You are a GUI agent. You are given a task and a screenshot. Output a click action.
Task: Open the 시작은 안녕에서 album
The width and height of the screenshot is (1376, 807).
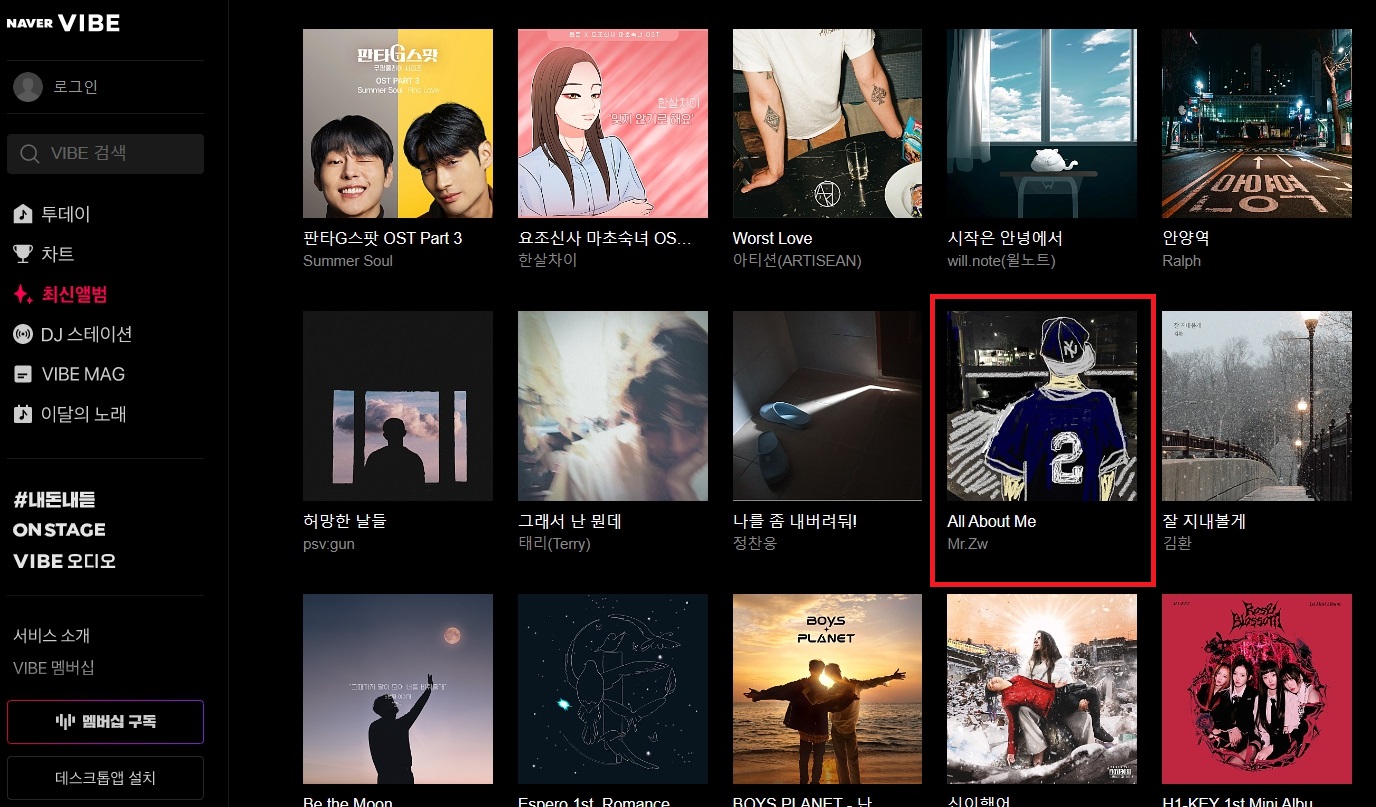[x=1041, y=123]
